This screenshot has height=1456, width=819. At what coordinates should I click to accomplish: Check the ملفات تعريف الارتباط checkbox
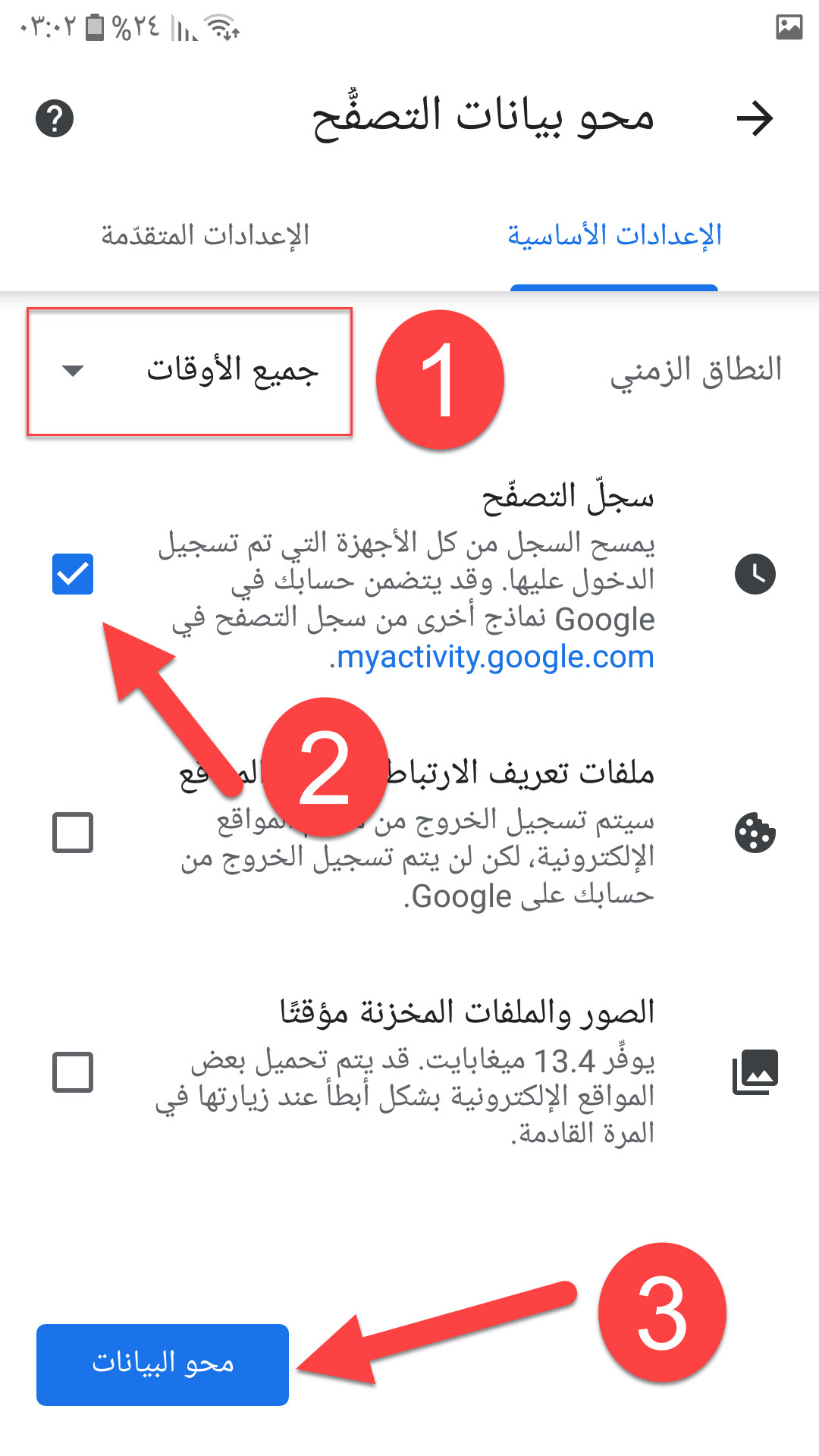pyautogui.click(x=73, y=833)
